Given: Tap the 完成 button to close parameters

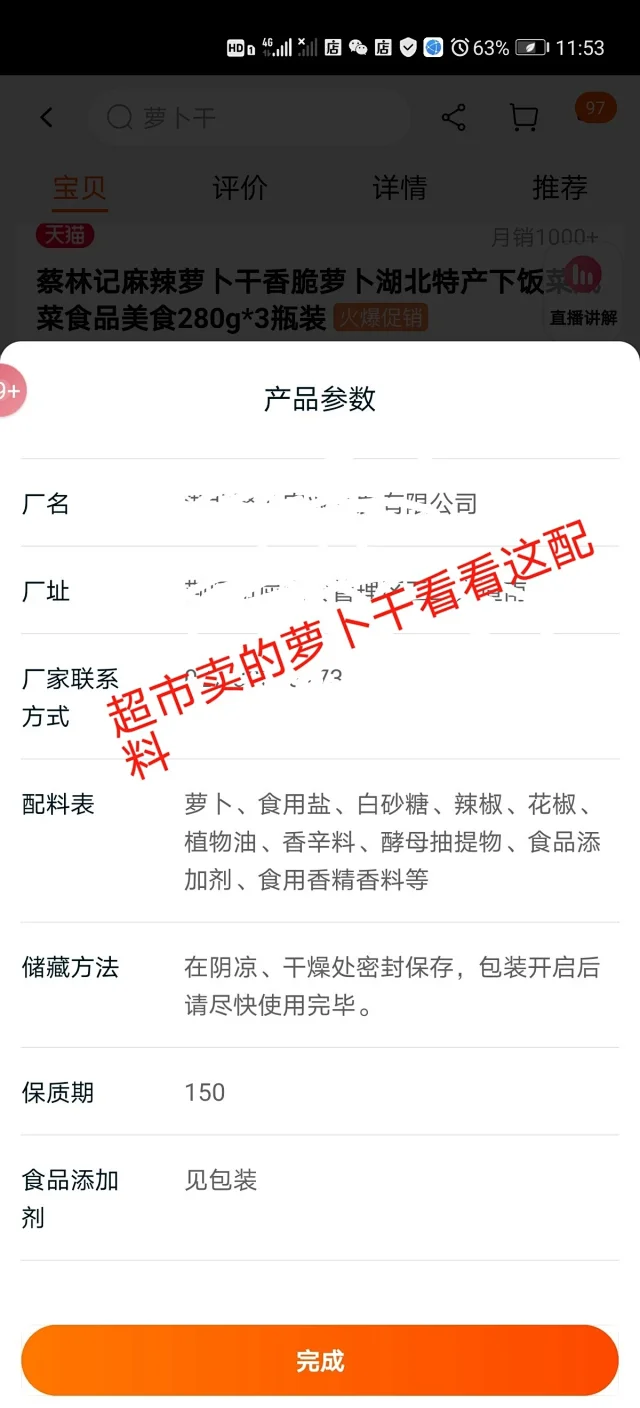Looking at the screenshot, I should pos(320,1360).
